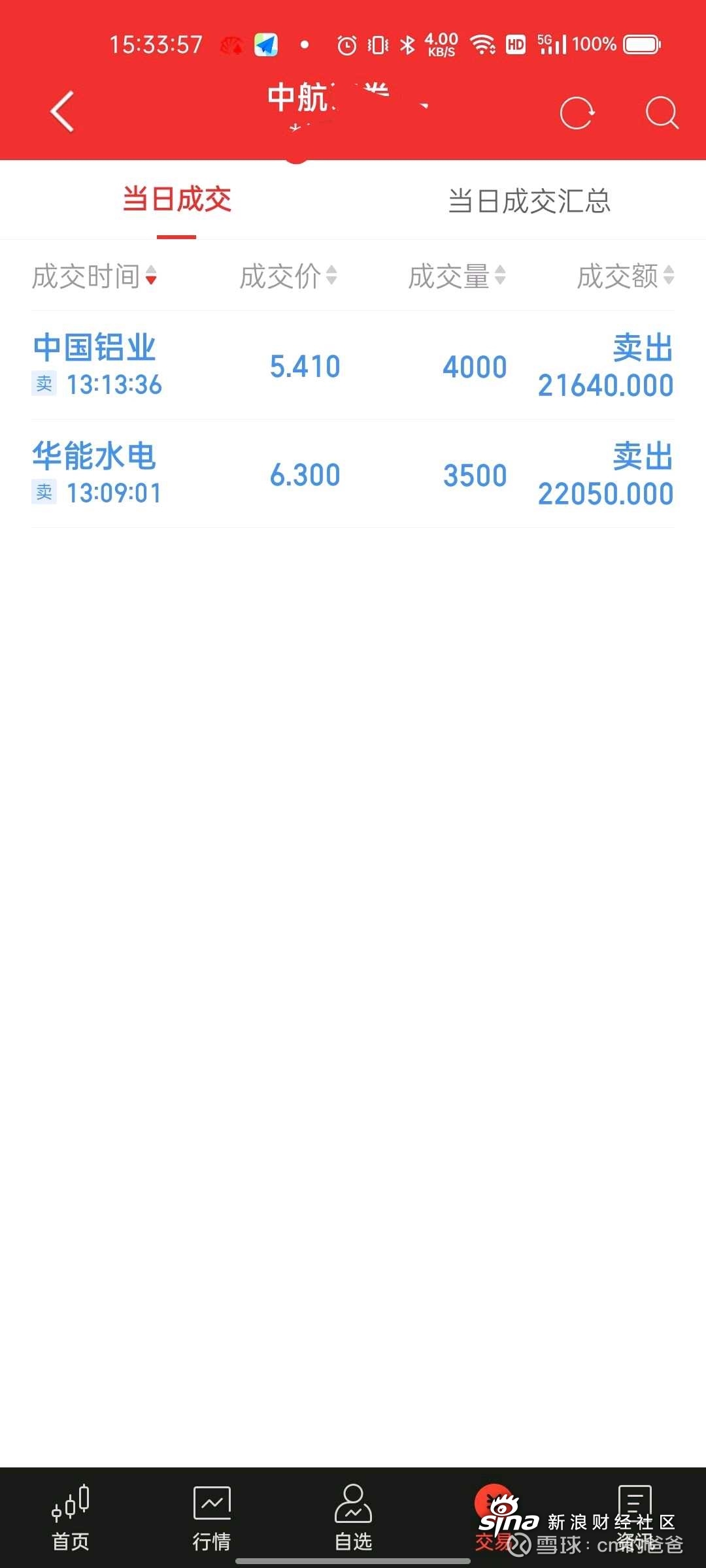Switch to 当日成交汇总 tab
This screenshot has height=1568, width=706.
click(529, 201)
